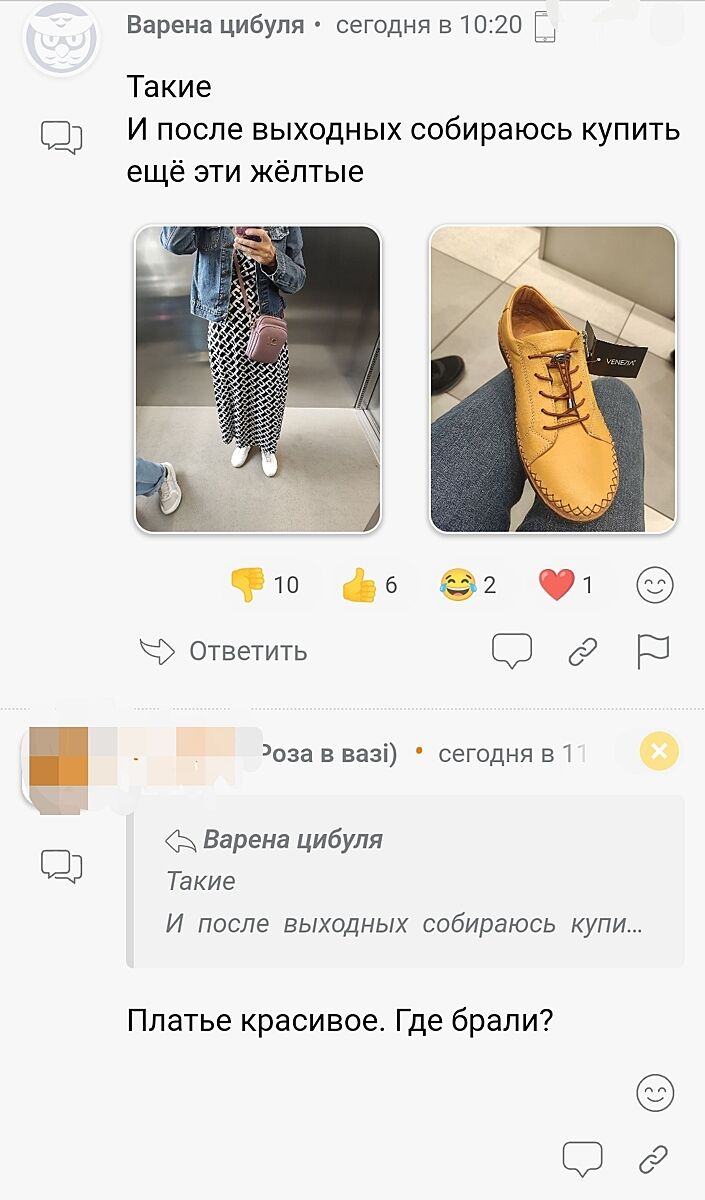Open comment bubble under Варена цибуля's post

(512, 652)
